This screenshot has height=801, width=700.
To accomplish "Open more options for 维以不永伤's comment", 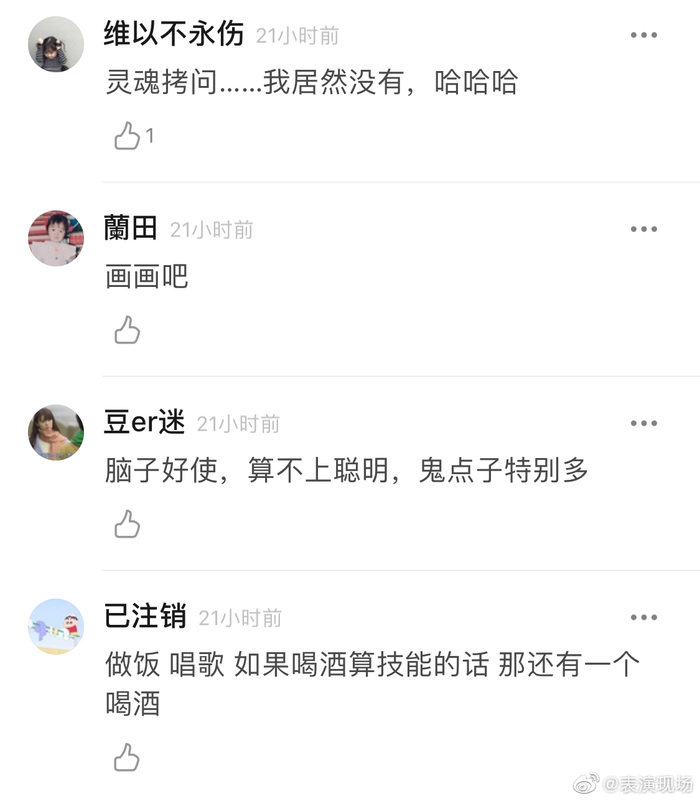I will (643, 36).
